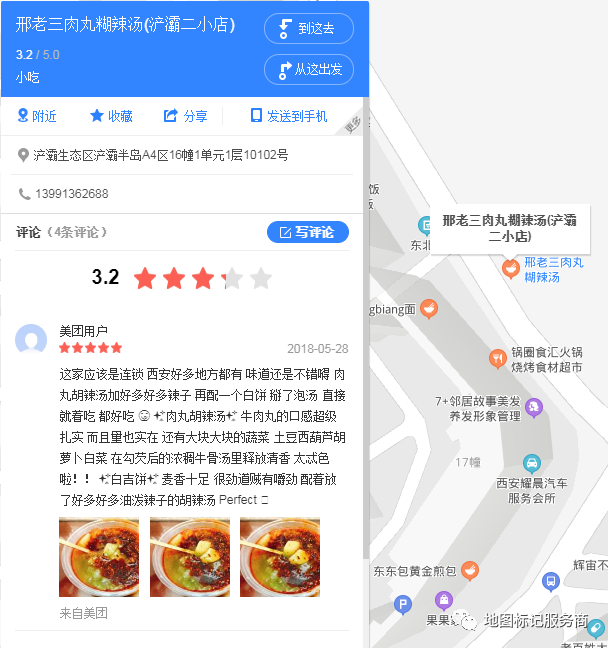This screenshot has width=608, height=648.
Task: Select 邢老三肉丸糊辣汤 marker on the map
Action: pos(510,268)
